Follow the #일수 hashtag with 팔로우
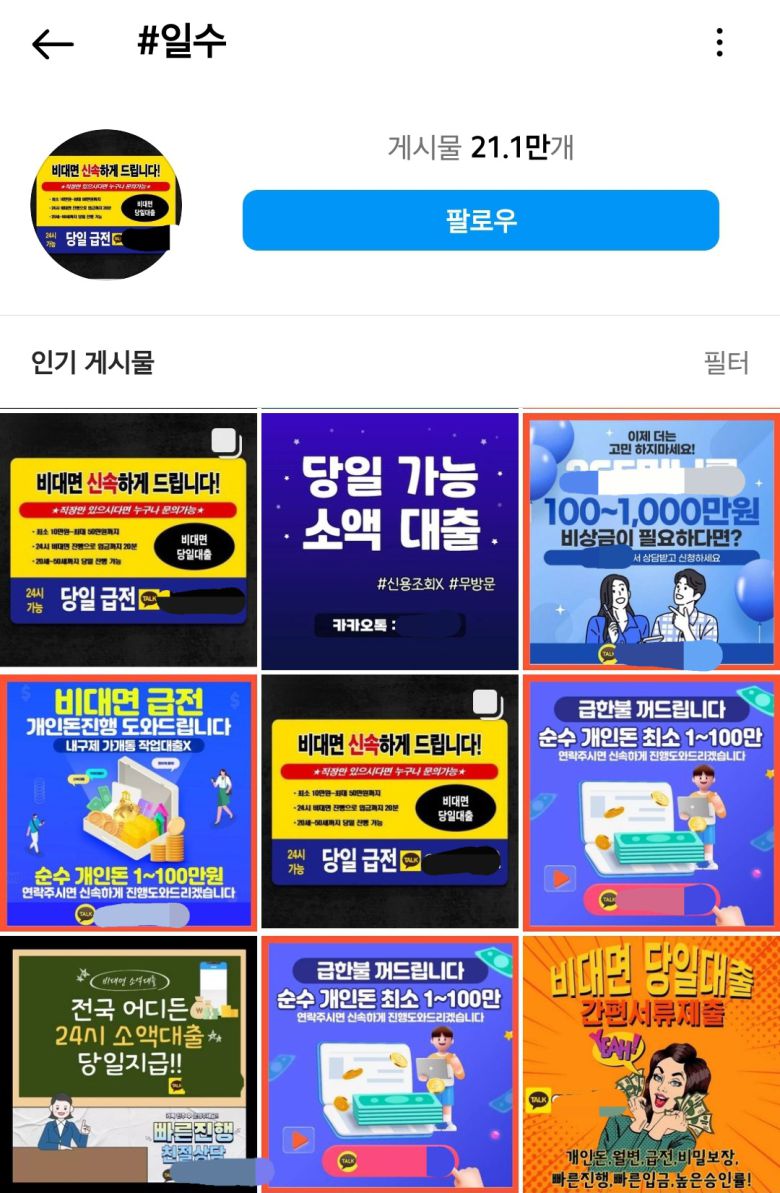The image size is (780, 1193). pos(480,220)
